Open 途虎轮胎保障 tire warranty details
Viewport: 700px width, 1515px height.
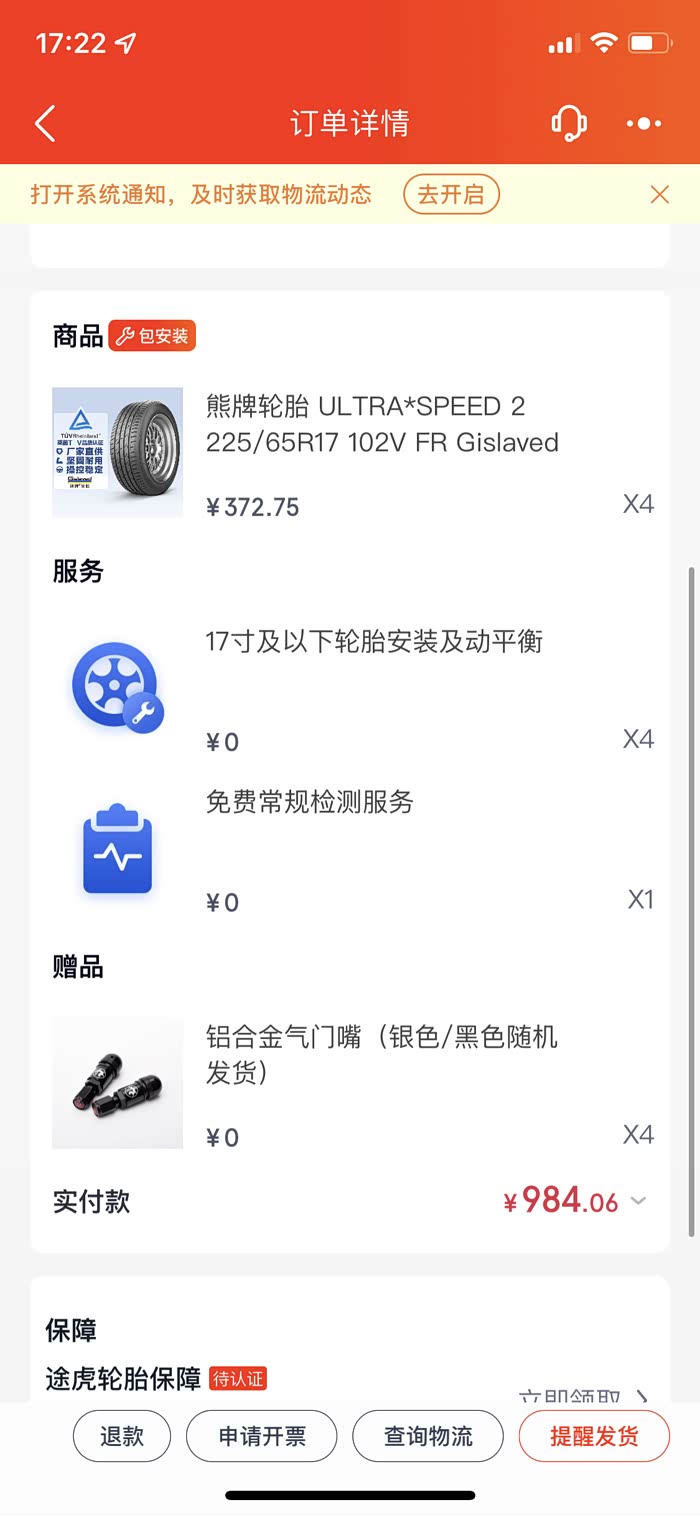[123, 1380]
